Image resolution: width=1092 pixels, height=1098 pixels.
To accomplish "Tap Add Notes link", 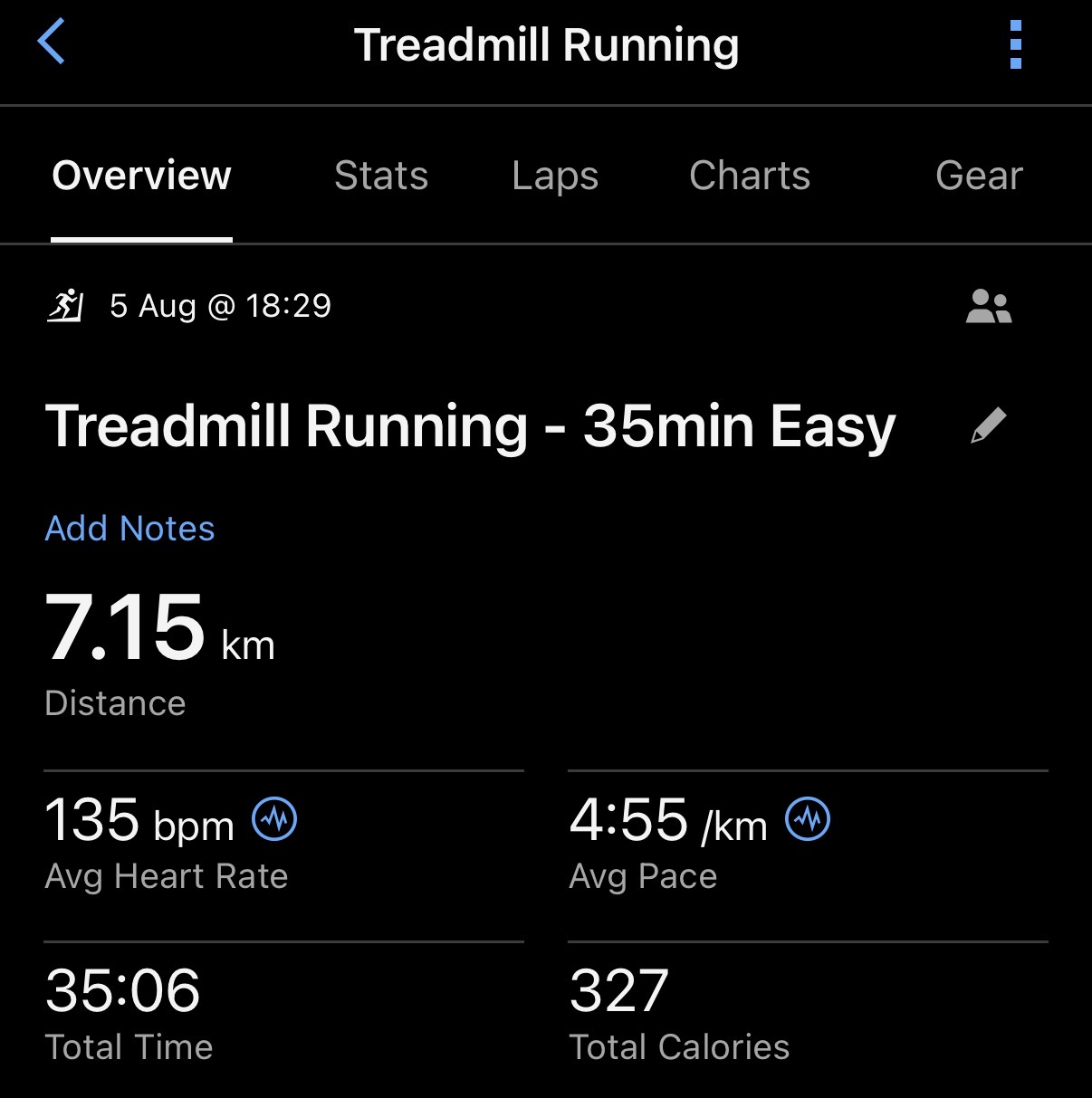I will [130, 529].
